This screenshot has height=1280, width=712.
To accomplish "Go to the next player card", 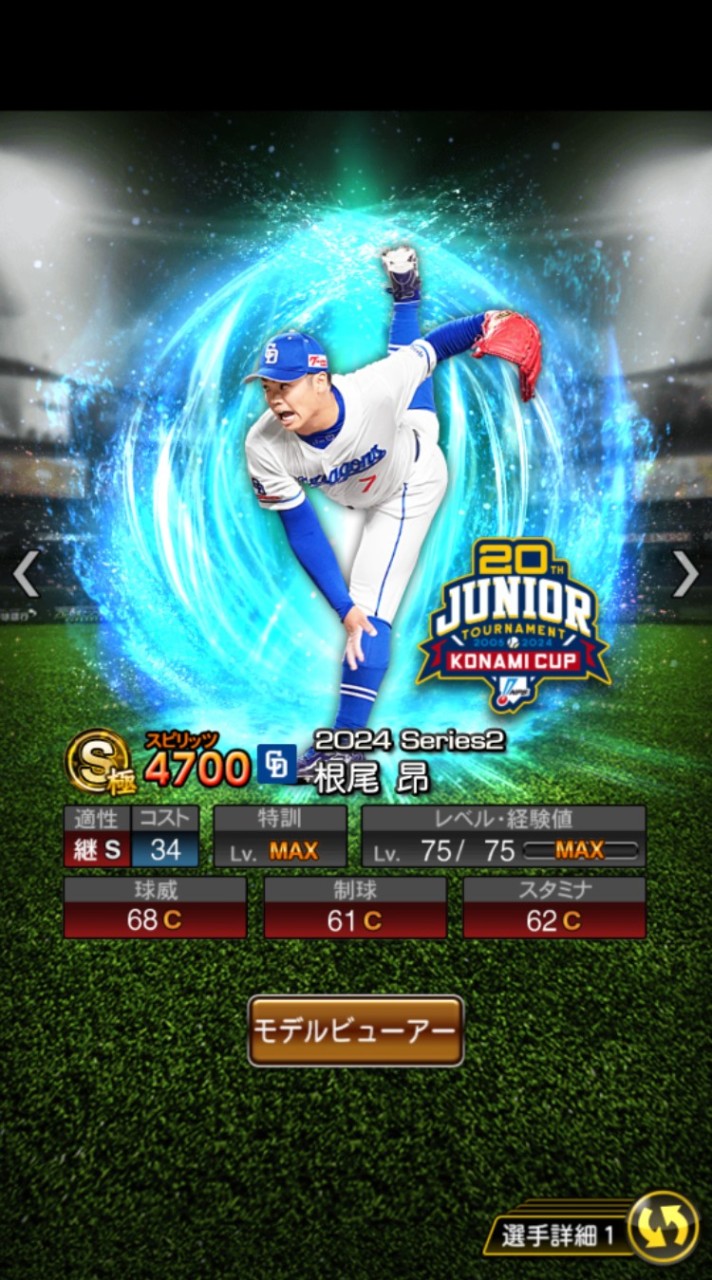I will point(686,574).
